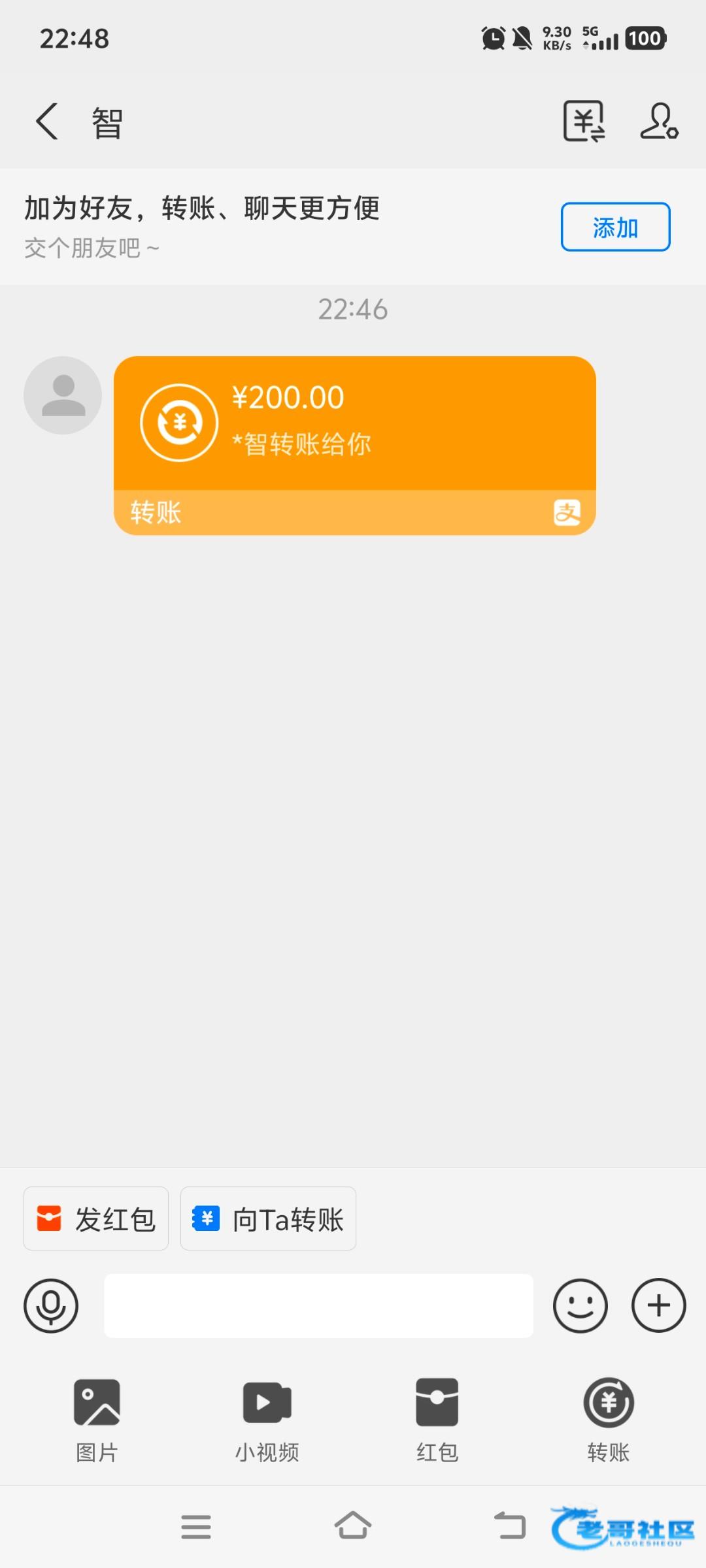Switch to voice input microphone
This screenshot has height=1568, width=706.
[x=51, y=1305]
